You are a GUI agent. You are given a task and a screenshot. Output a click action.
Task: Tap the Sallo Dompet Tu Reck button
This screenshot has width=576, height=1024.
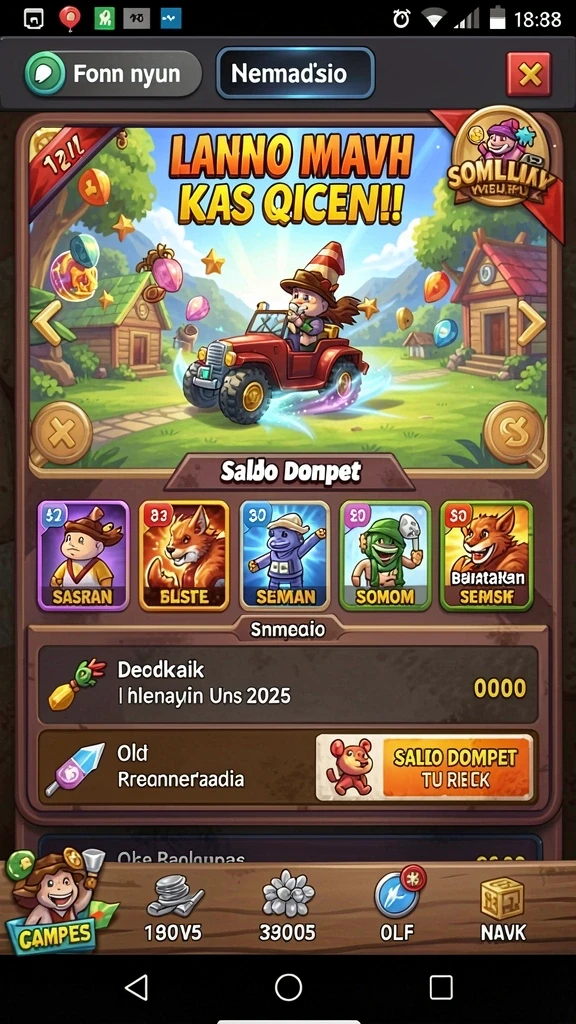coord(425,767)
